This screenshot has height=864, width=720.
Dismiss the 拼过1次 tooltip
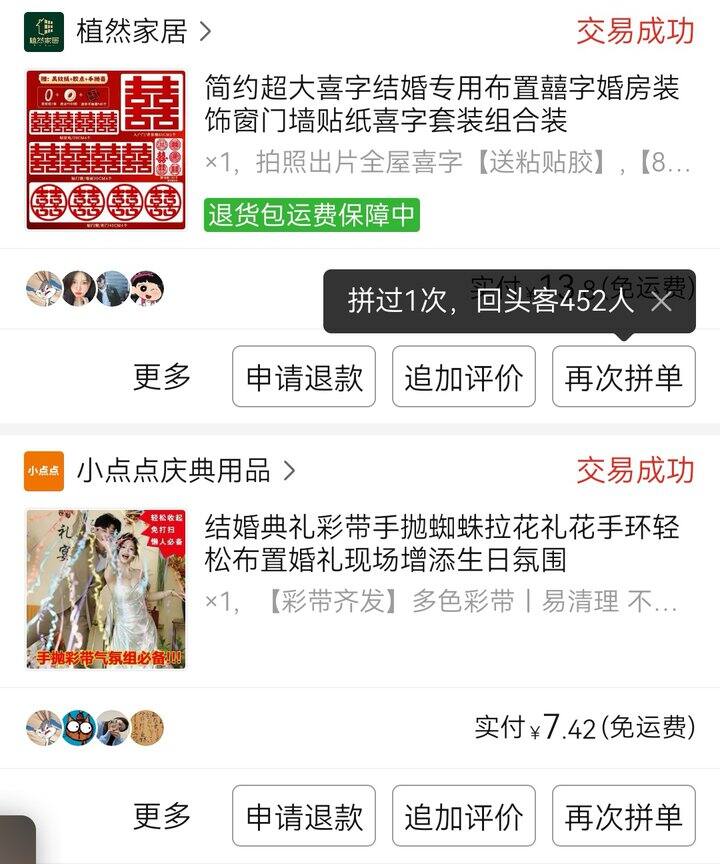tap(662, 301)
